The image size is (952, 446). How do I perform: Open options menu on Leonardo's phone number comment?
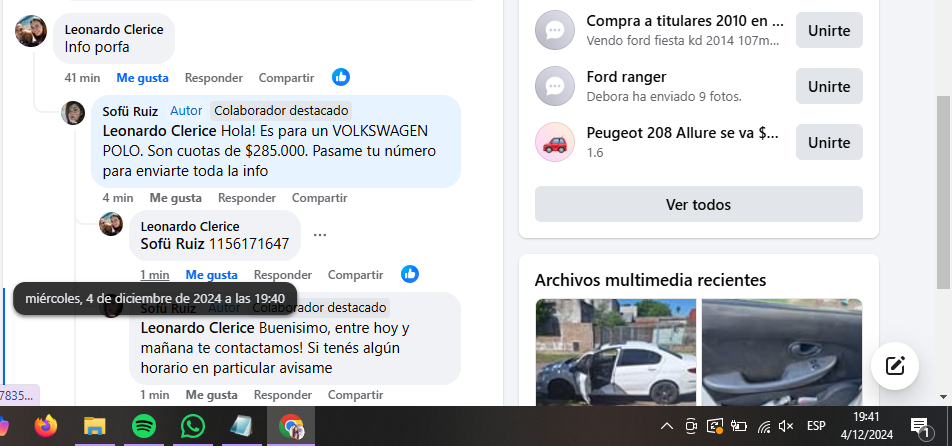click(x=320, y=235)
